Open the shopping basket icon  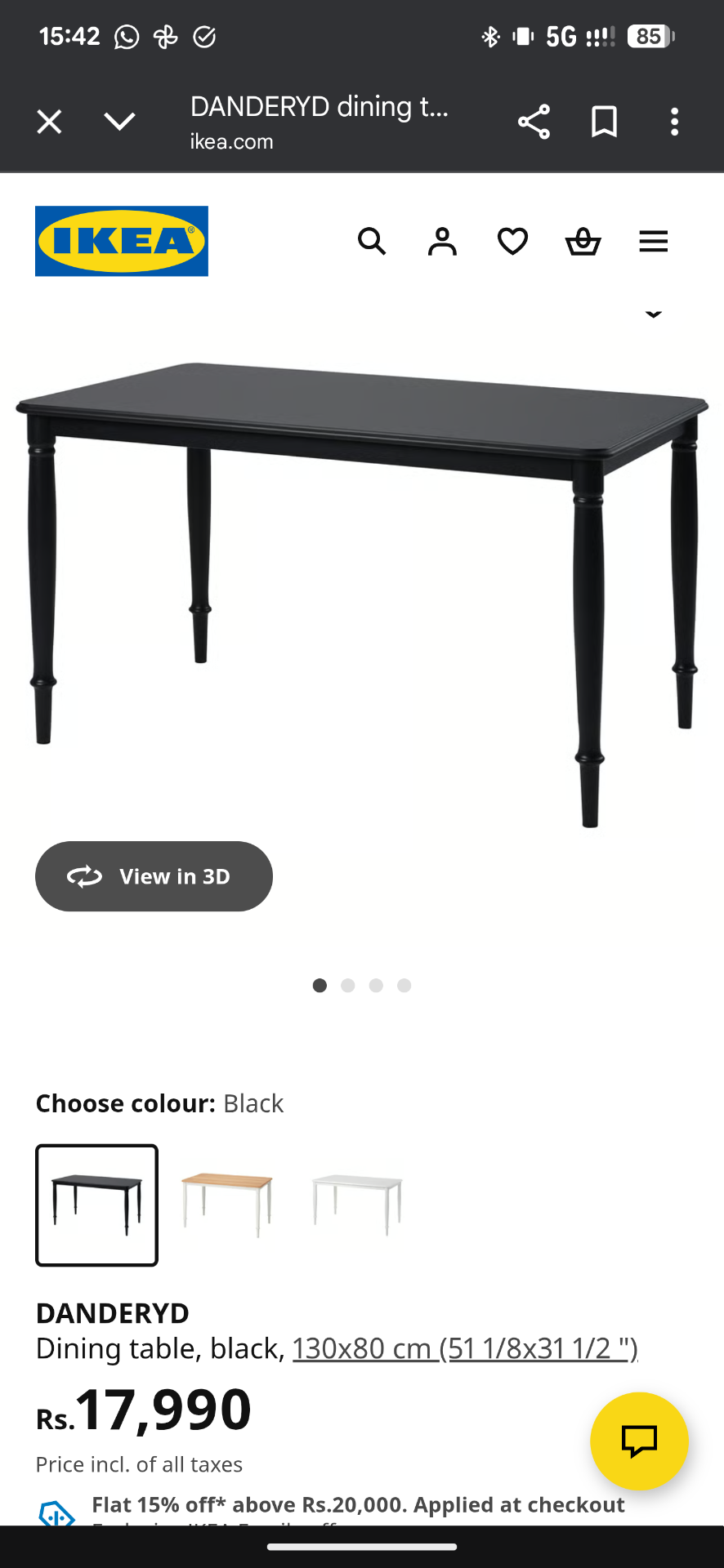click(x=583, y=241)
